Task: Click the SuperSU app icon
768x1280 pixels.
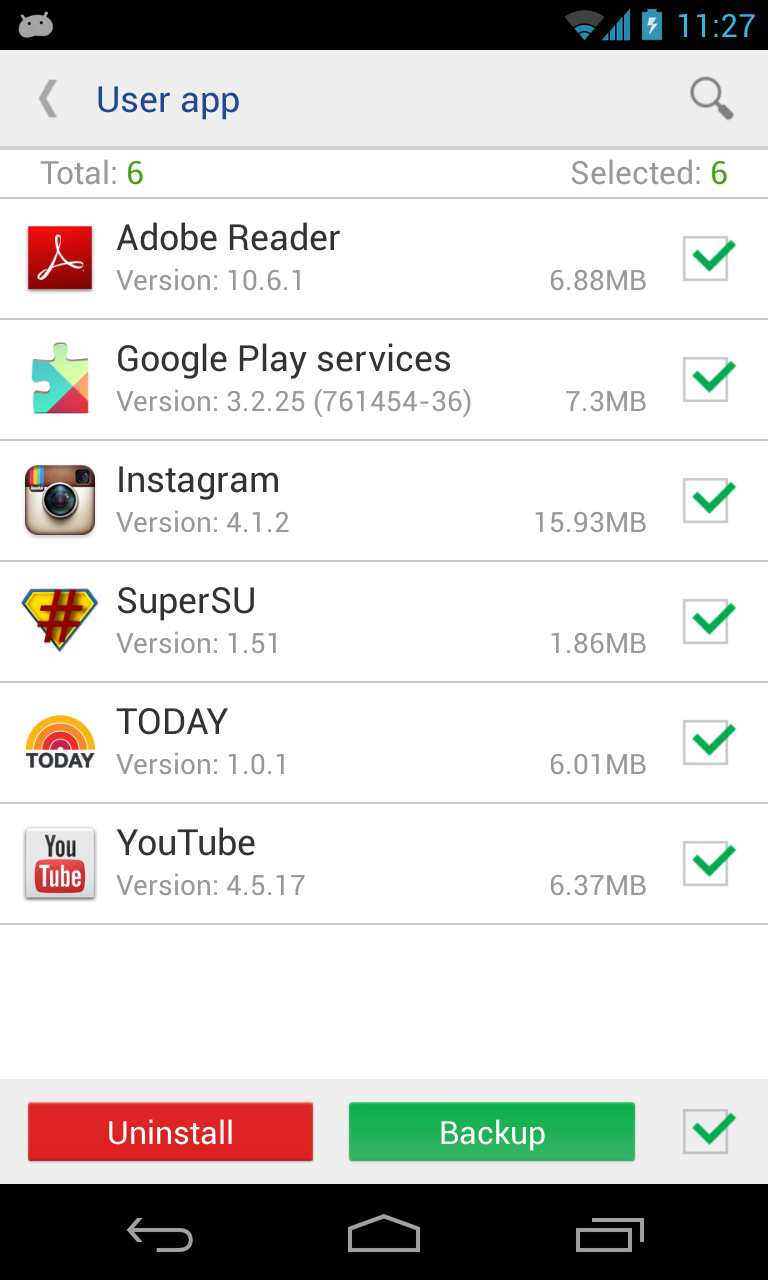Action: [x=59, y=621]
